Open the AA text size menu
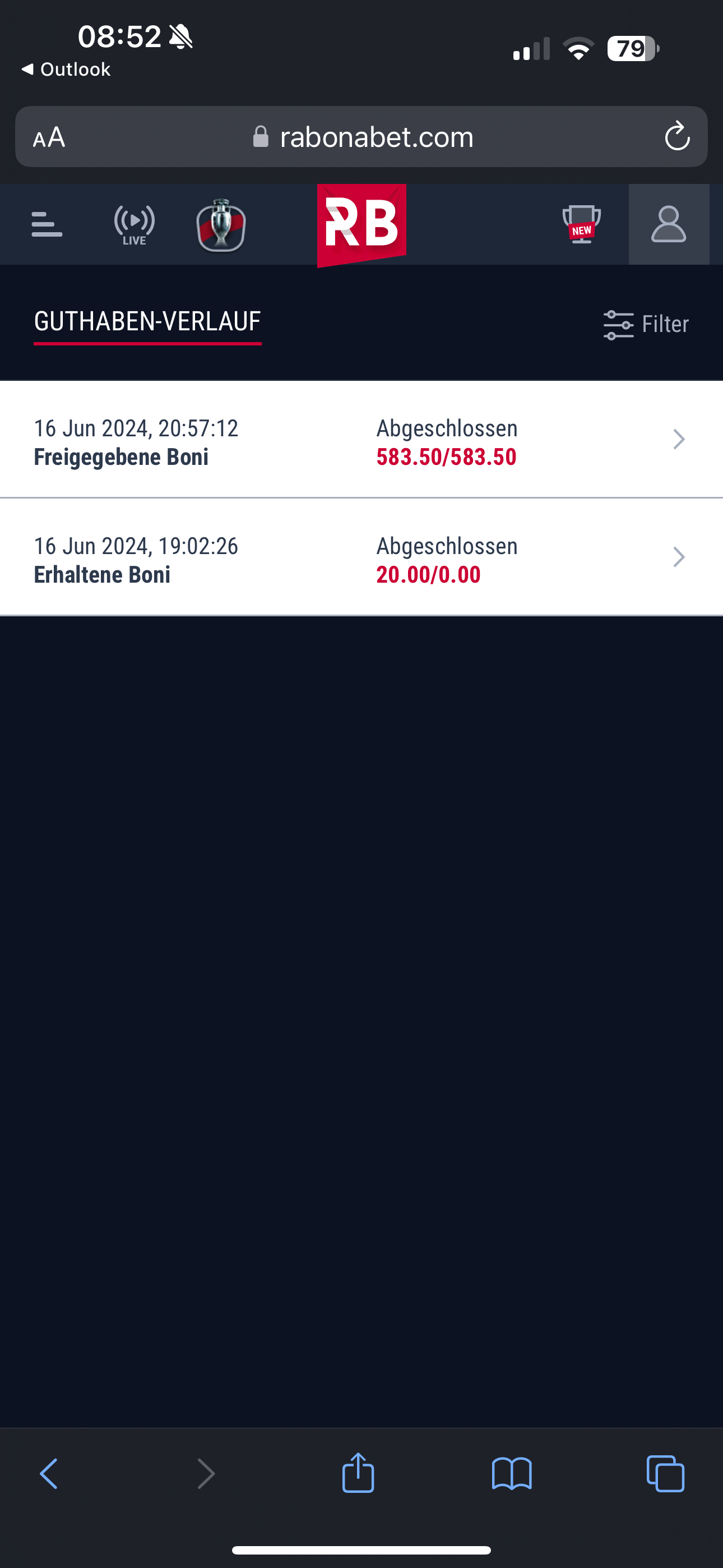The image size is (723, 1568). [49, 137]
